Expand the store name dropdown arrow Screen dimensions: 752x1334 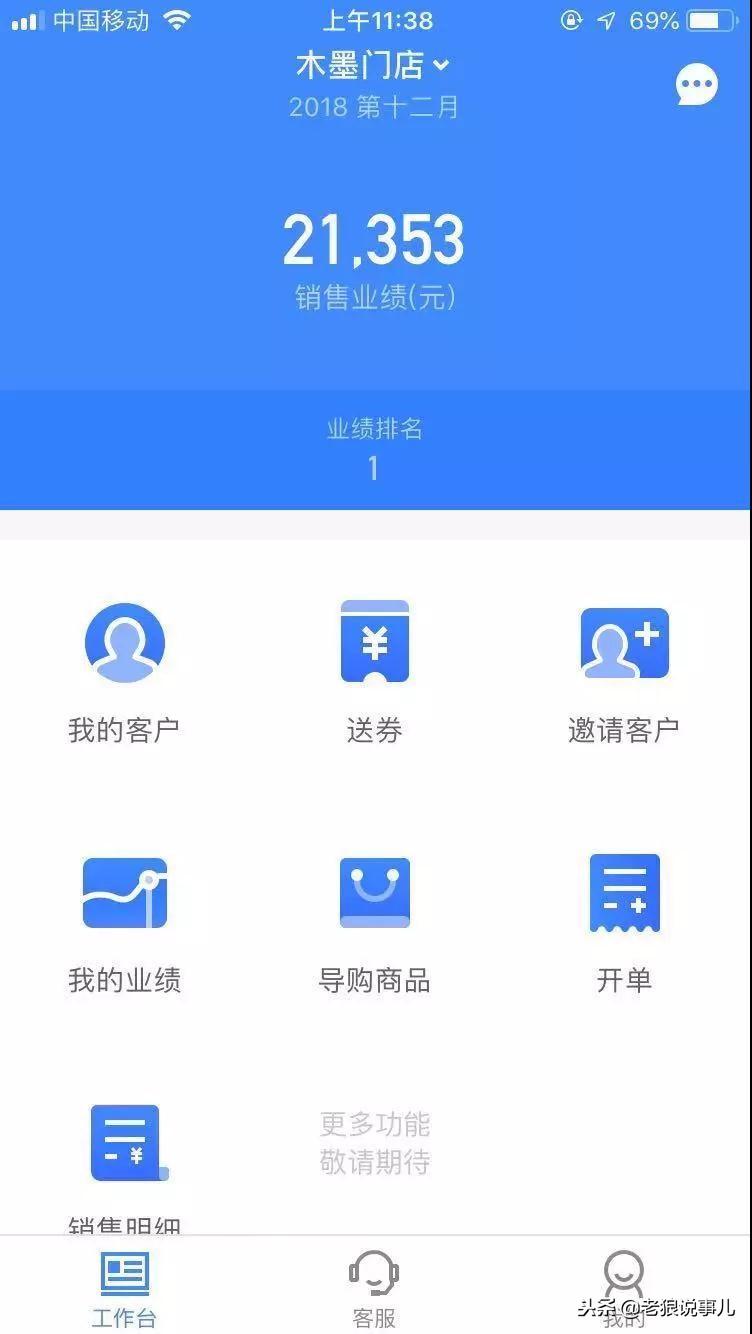click(440, 66)
